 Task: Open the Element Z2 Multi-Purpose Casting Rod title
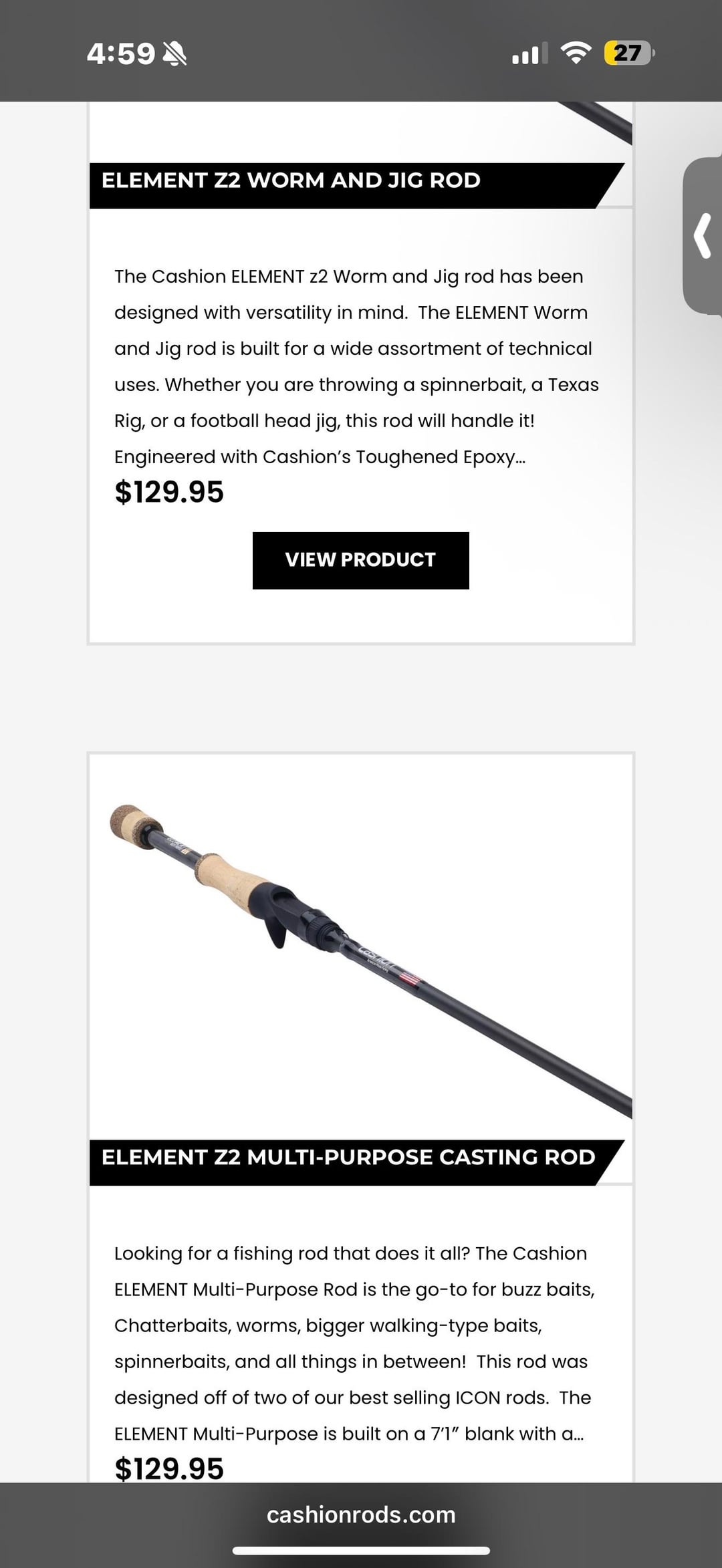click(348, 1158)
